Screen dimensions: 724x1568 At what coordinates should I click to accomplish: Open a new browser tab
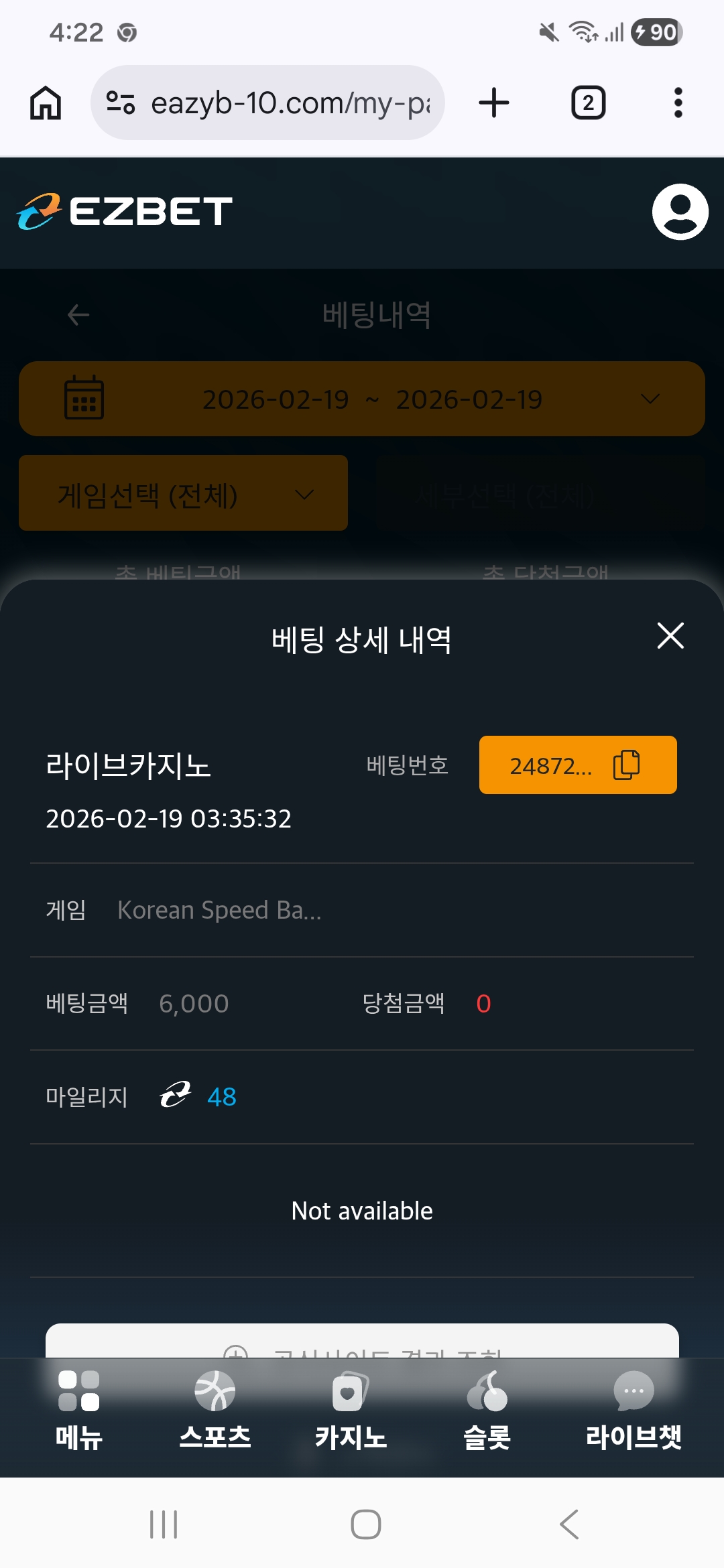494,103
